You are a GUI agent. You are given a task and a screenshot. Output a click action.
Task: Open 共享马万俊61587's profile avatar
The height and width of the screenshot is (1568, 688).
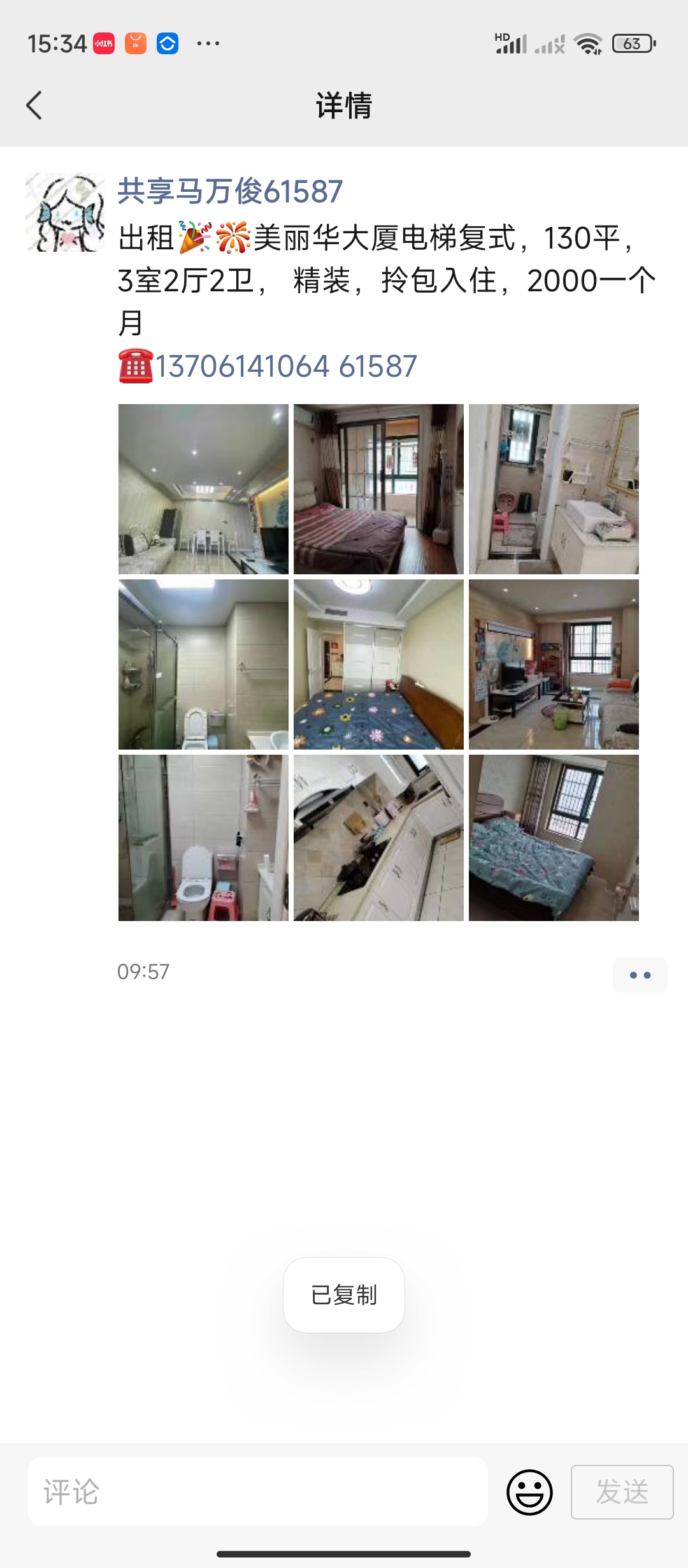pos(65,212)
